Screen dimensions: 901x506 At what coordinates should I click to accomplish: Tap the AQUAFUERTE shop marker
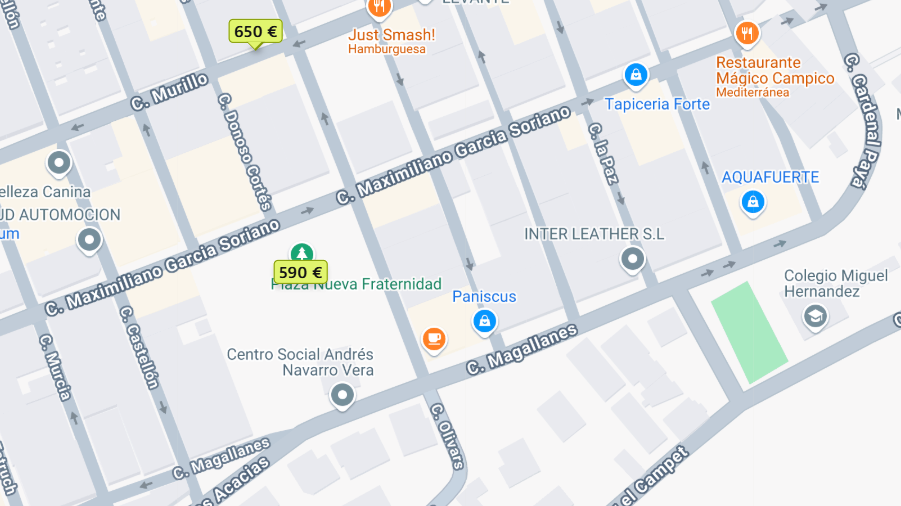tap(753, 203)
